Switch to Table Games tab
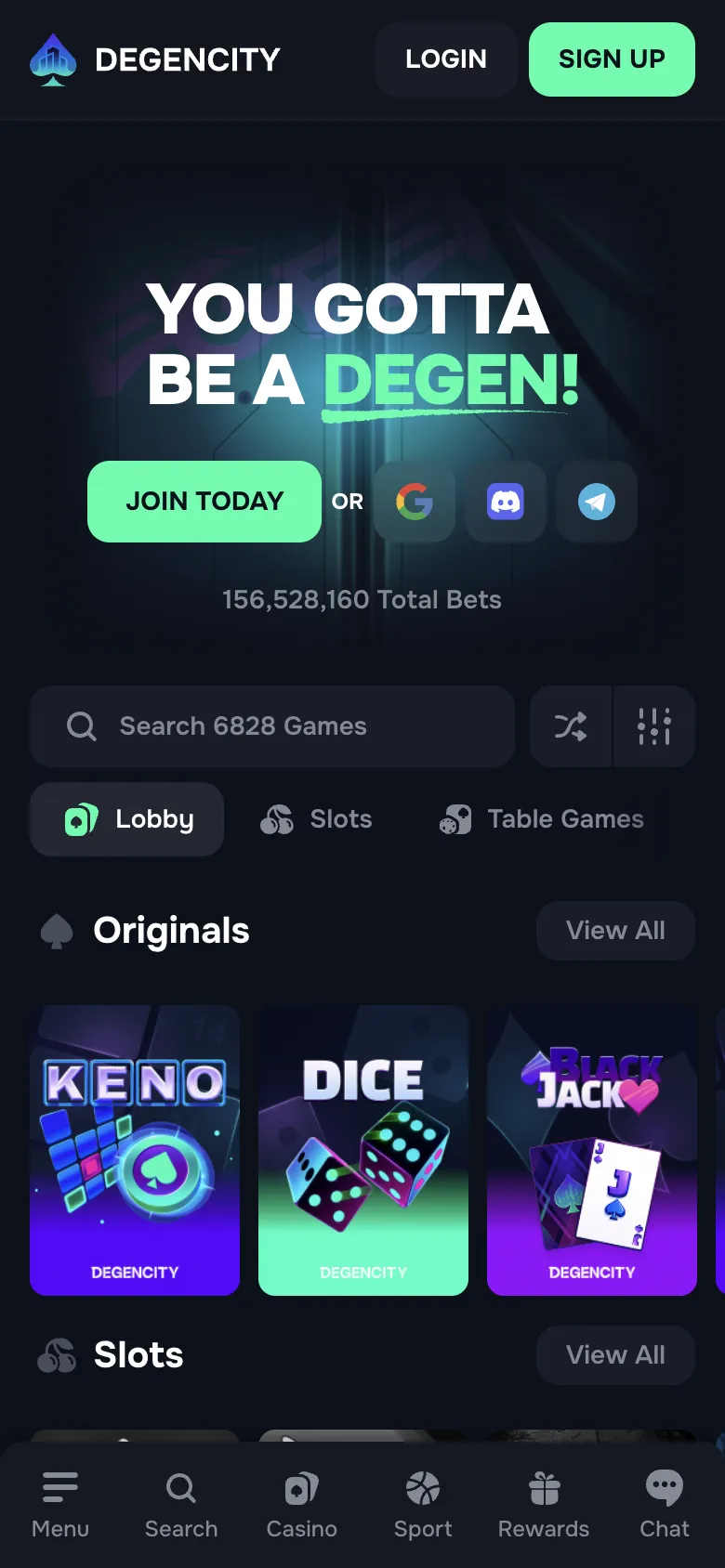The width and height of the screenshot is (725, 1568). coord(542,819)
